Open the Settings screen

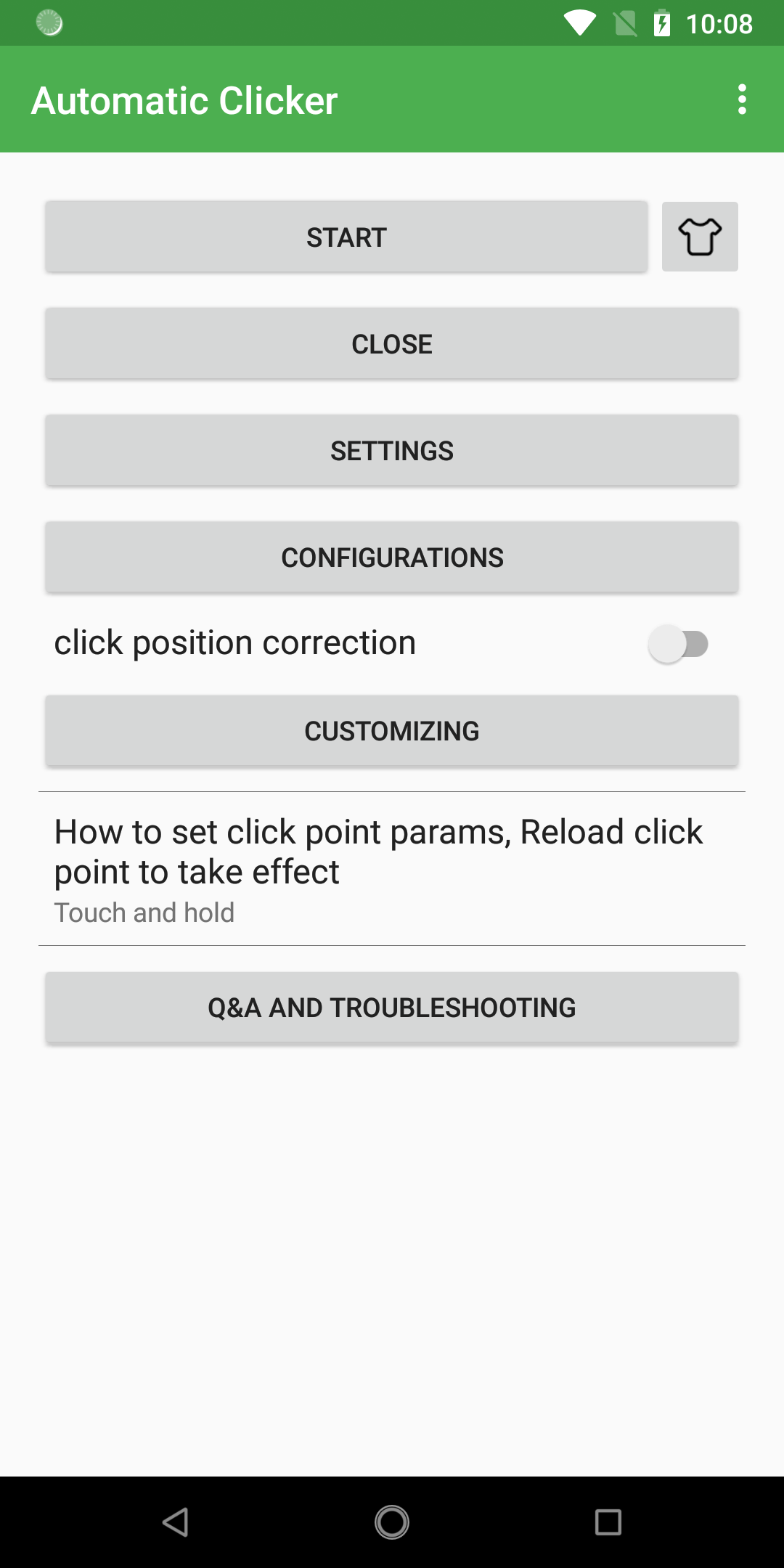(391, 449)
